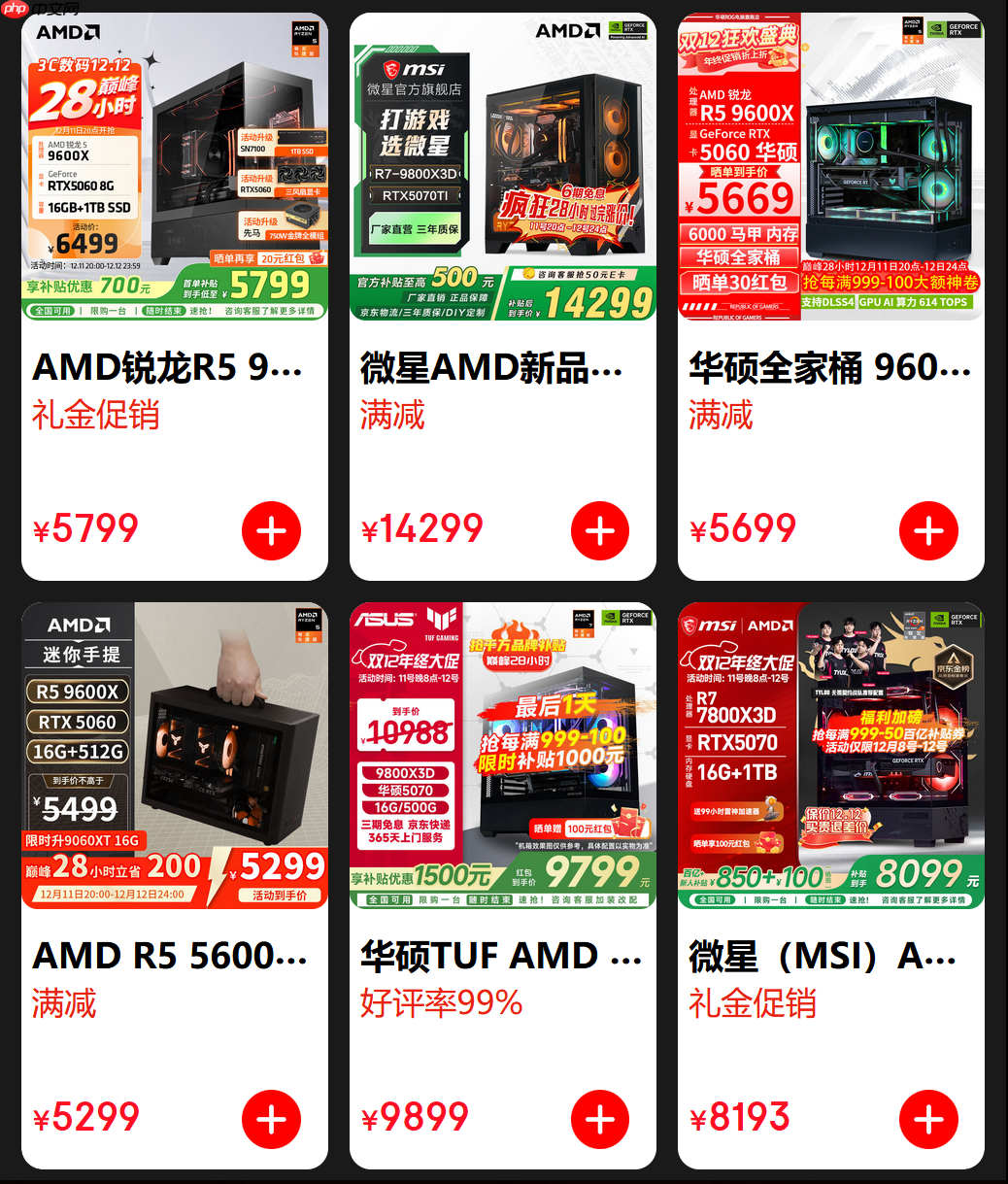Click the plus icon on AMD R5 5600 card
Image resolution: width=1008 pixels, height=1184 pixels.
tap(271, 1119)
